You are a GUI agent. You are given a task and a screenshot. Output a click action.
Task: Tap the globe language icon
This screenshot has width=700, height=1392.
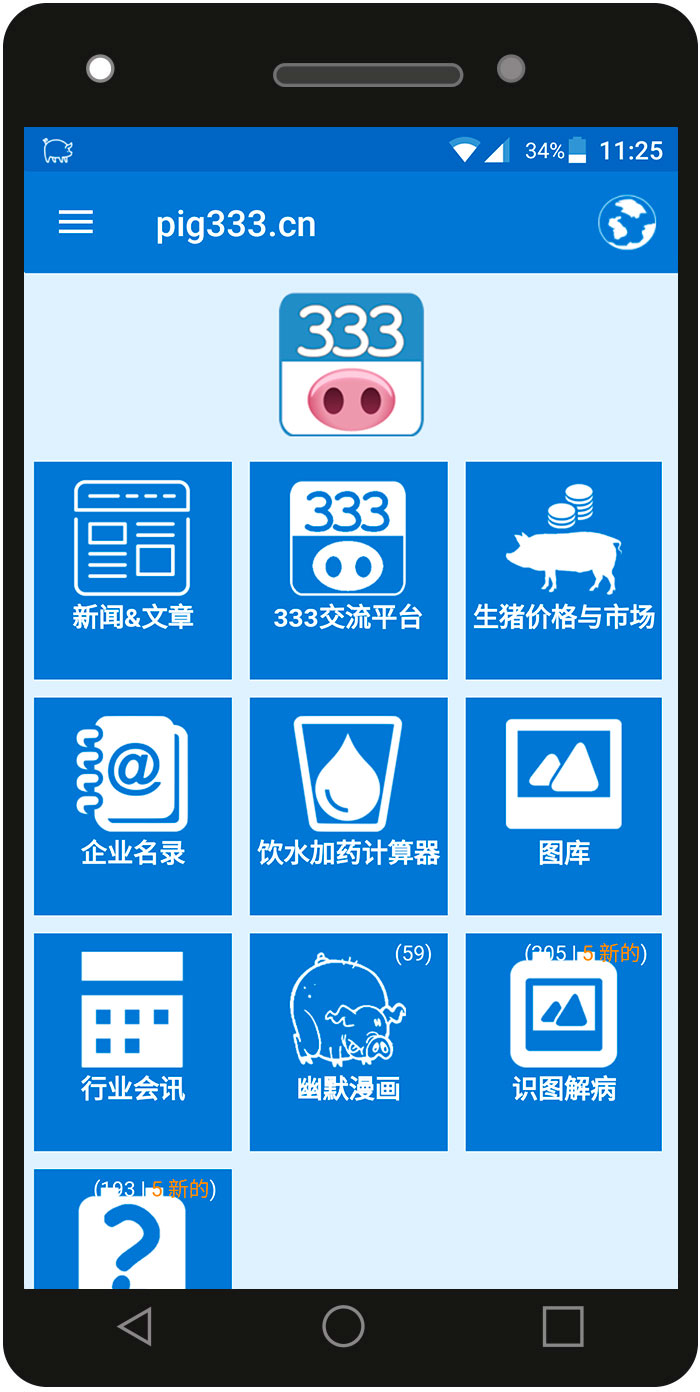coord(627,222)
